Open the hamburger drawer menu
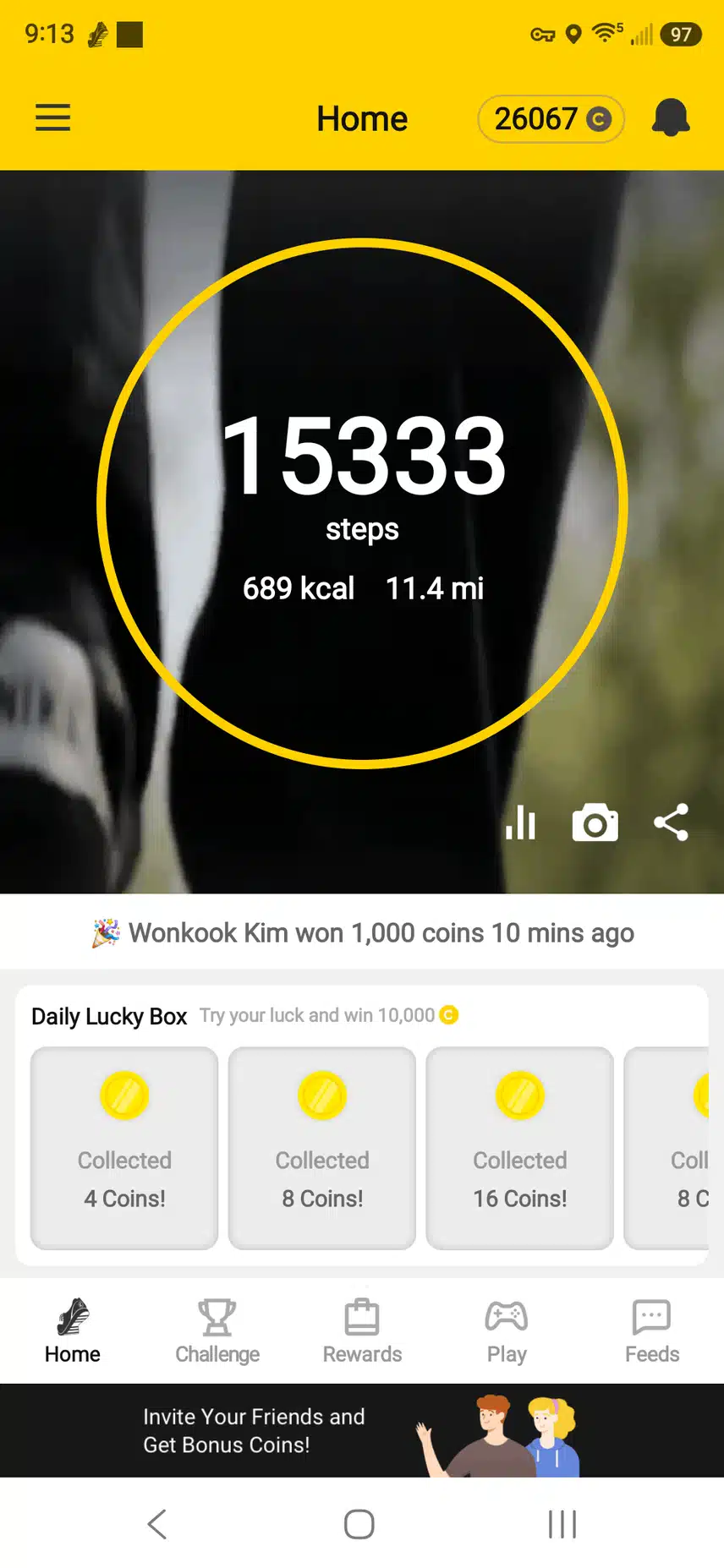The width and height of the screenshot is (724, 1568). point(52,118)
